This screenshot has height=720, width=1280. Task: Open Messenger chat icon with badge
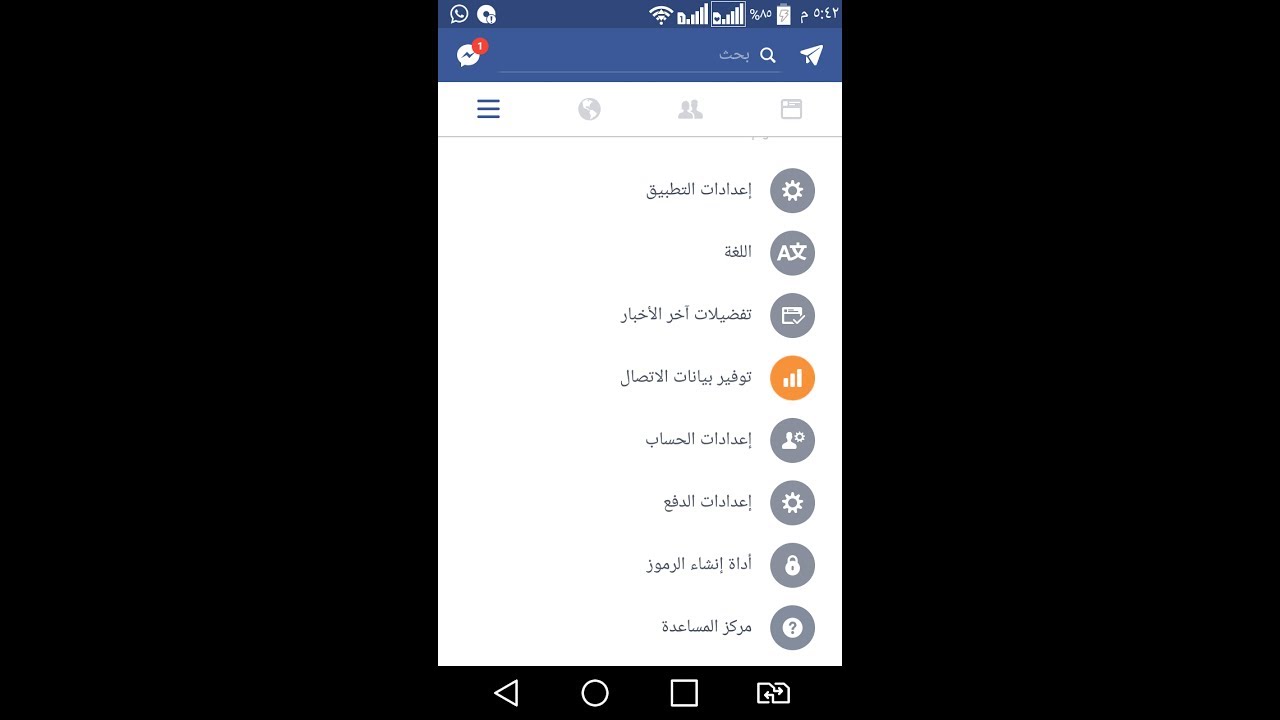tap(469, 55)
